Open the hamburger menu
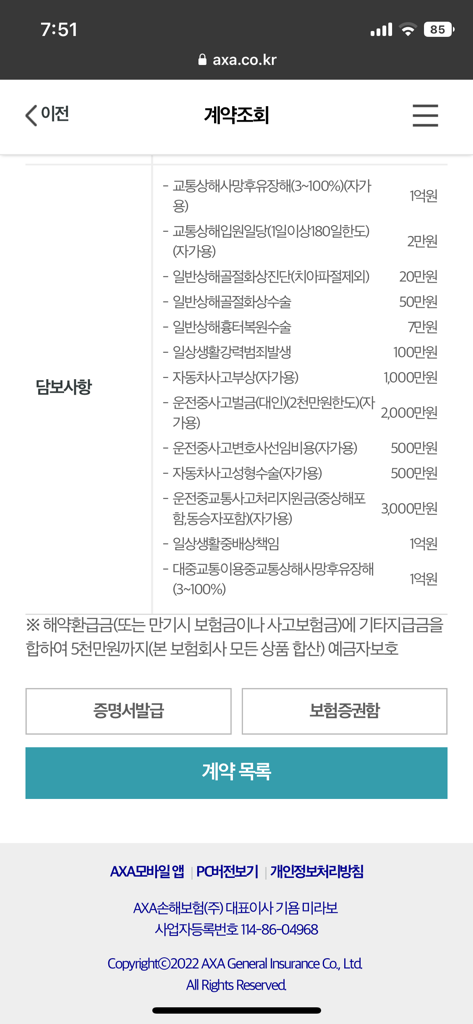This screenshot has width=473, height=1024. coord(425,115)
